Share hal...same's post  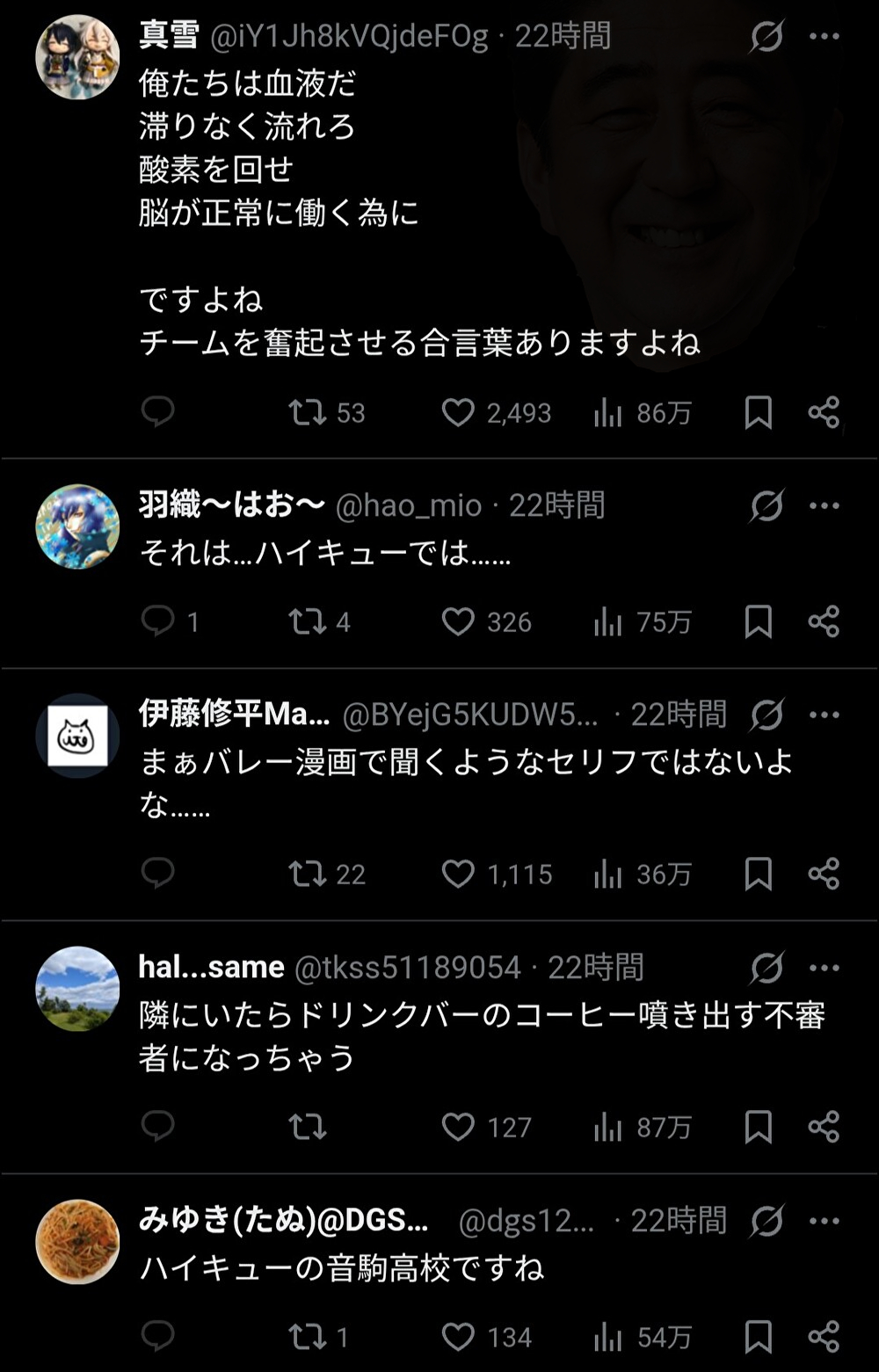click(824, 1127)
